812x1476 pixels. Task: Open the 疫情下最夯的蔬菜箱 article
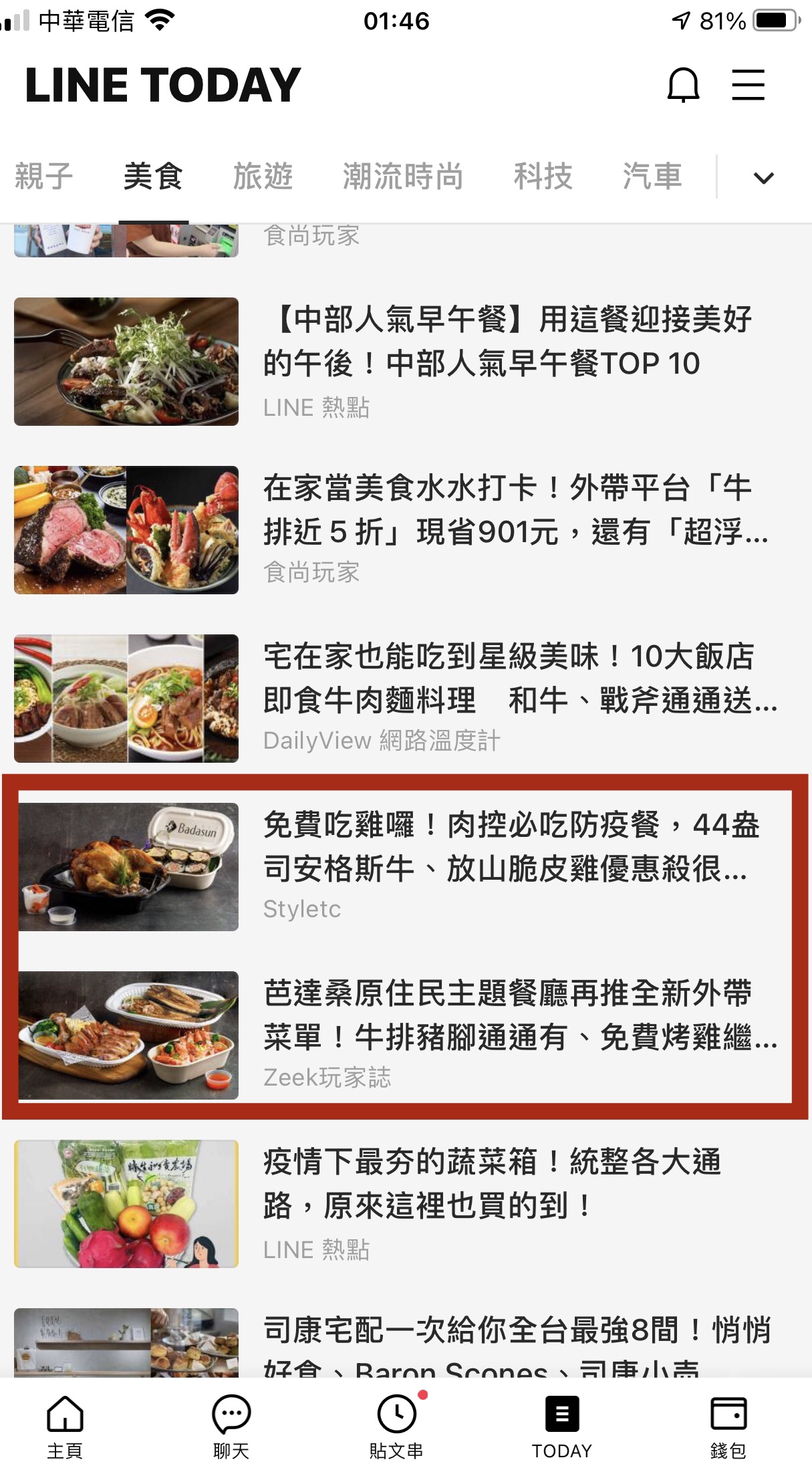click(x=406, y=1204)
